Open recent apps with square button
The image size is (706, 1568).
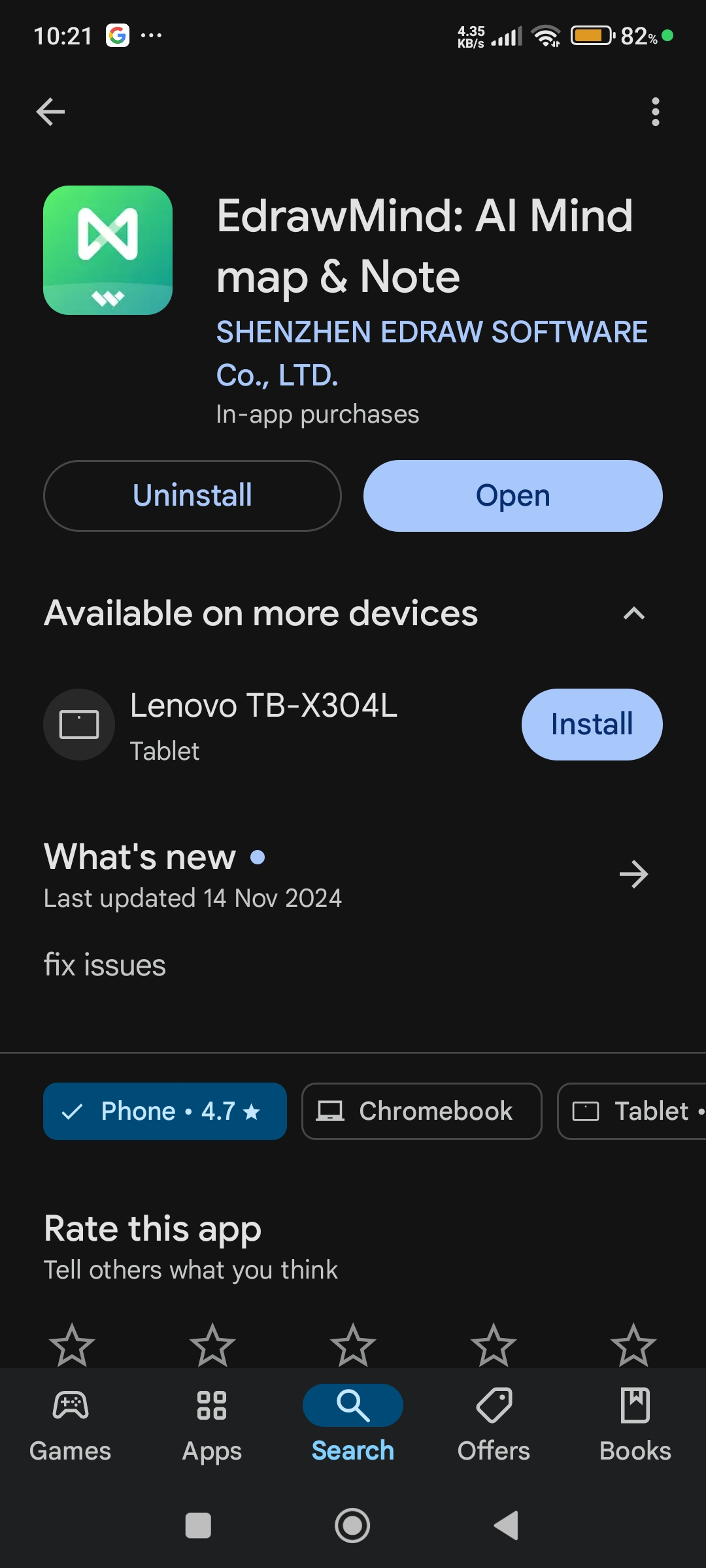198,1526
